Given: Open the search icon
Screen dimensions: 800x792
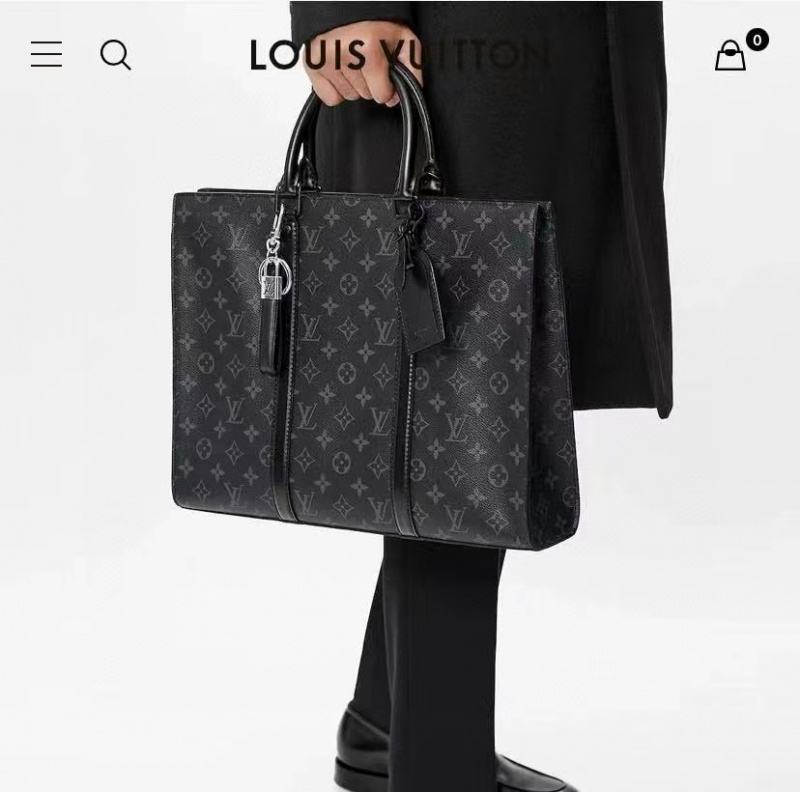Looking at the screenshot, I should [115, 55].
